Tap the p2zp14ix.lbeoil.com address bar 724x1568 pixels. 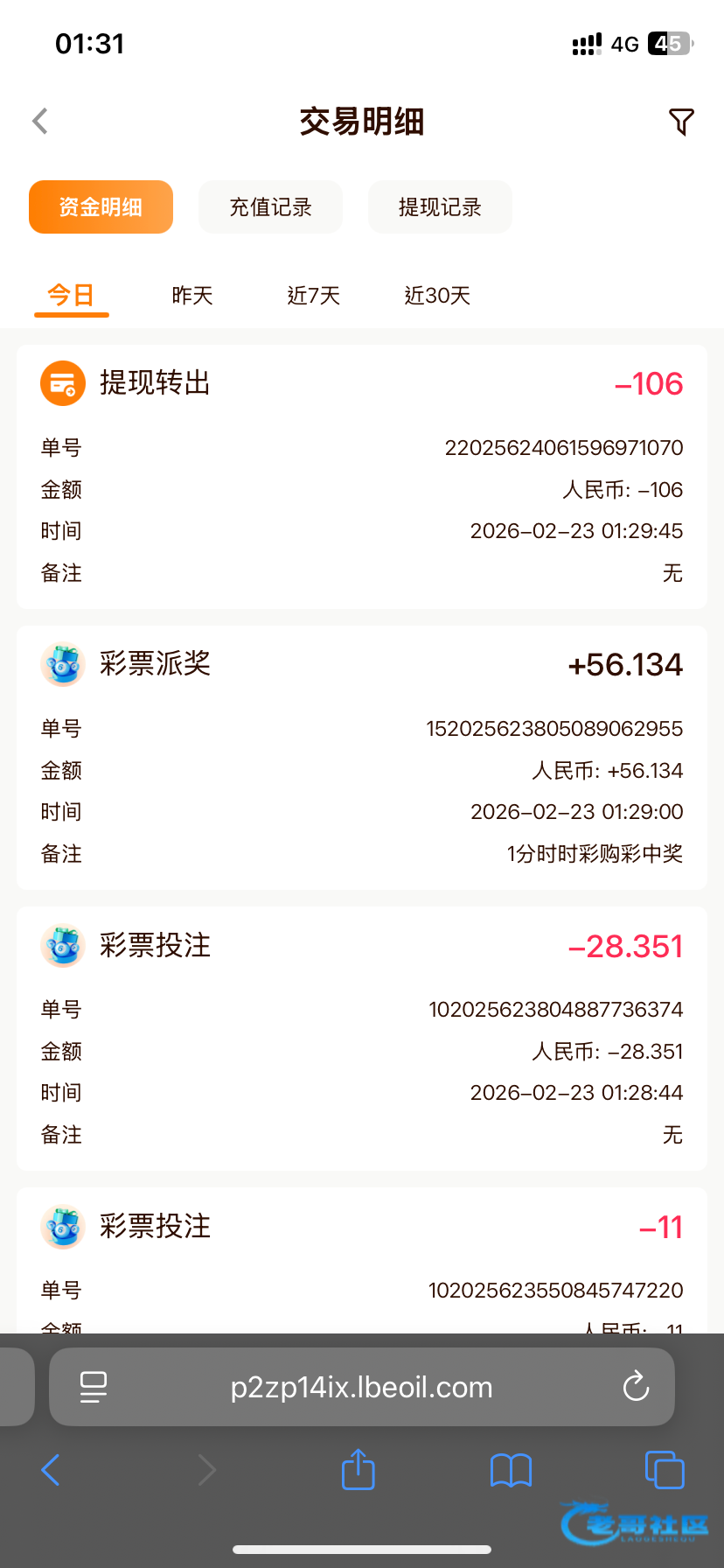coord(361,1387)
